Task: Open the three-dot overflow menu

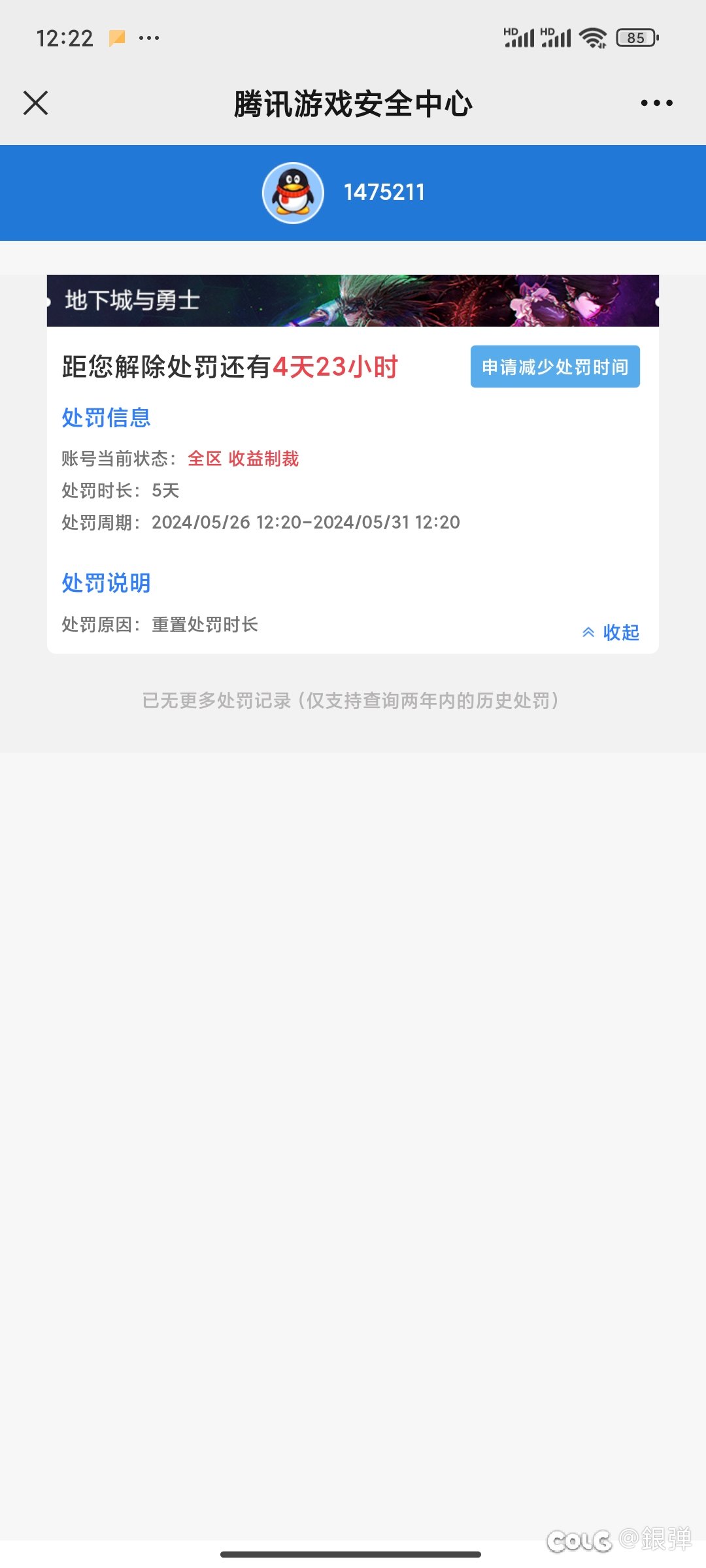Action: (x=656, y=103)
